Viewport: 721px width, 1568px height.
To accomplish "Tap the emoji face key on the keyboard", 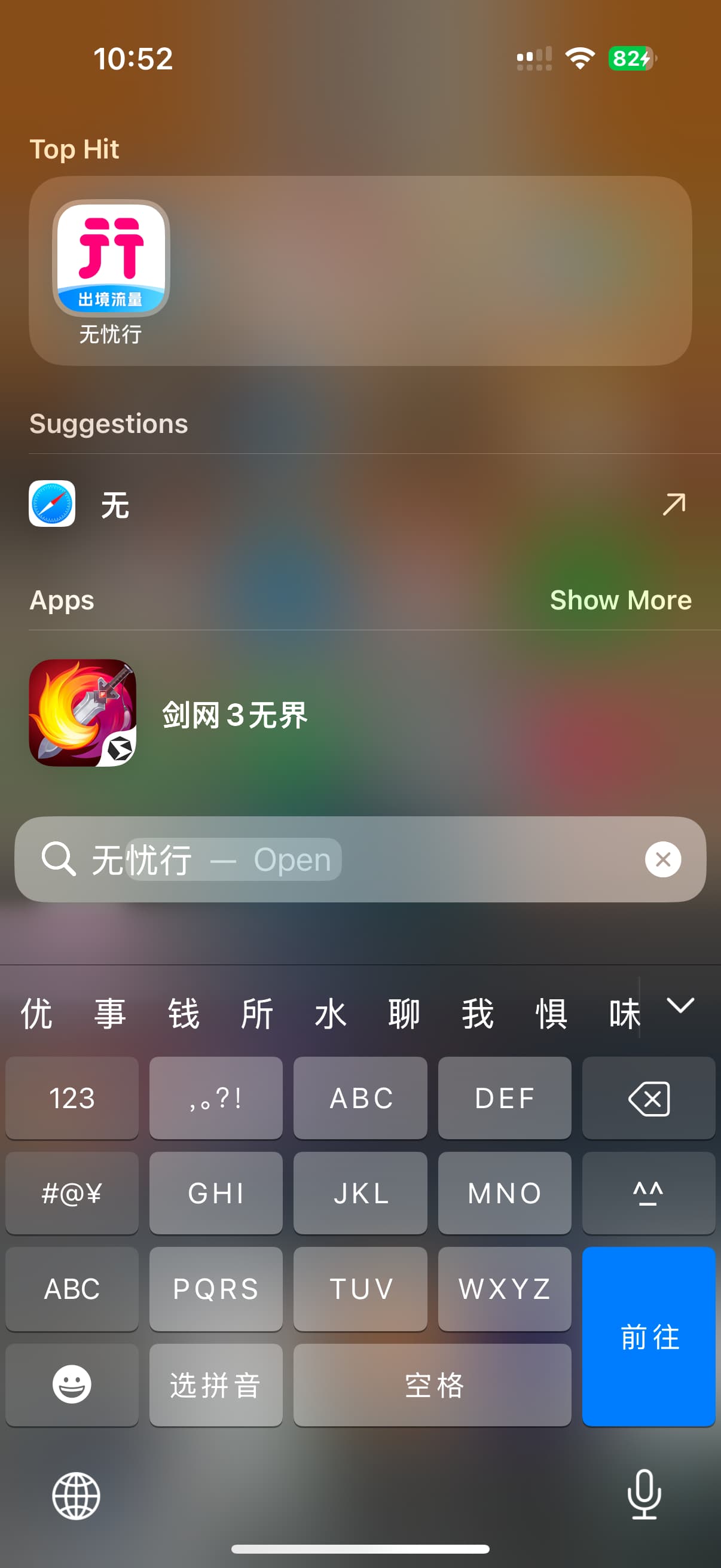I will [x=71, y=1385].
